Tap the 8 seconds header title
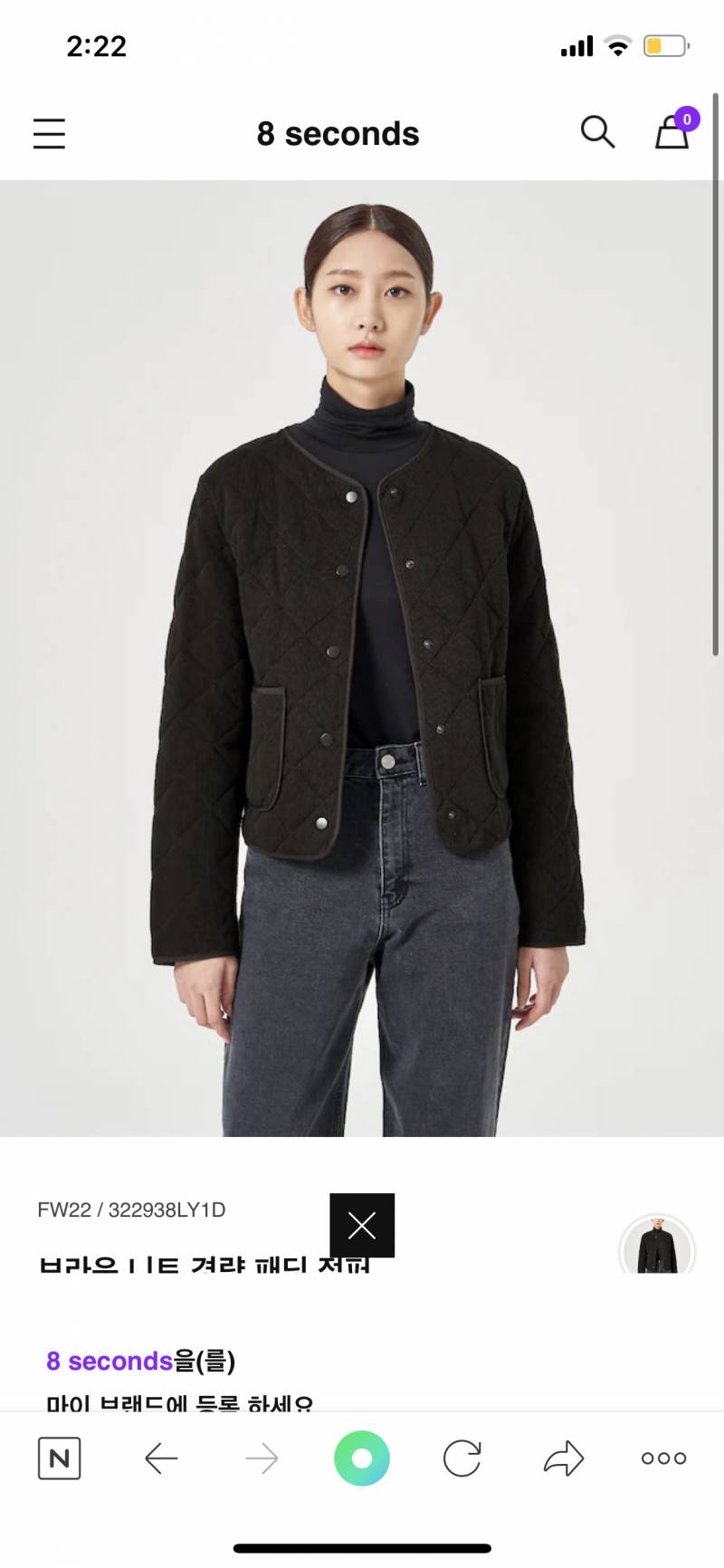Viewport: 724px width, 1568px height. click(x=338, y=134)
